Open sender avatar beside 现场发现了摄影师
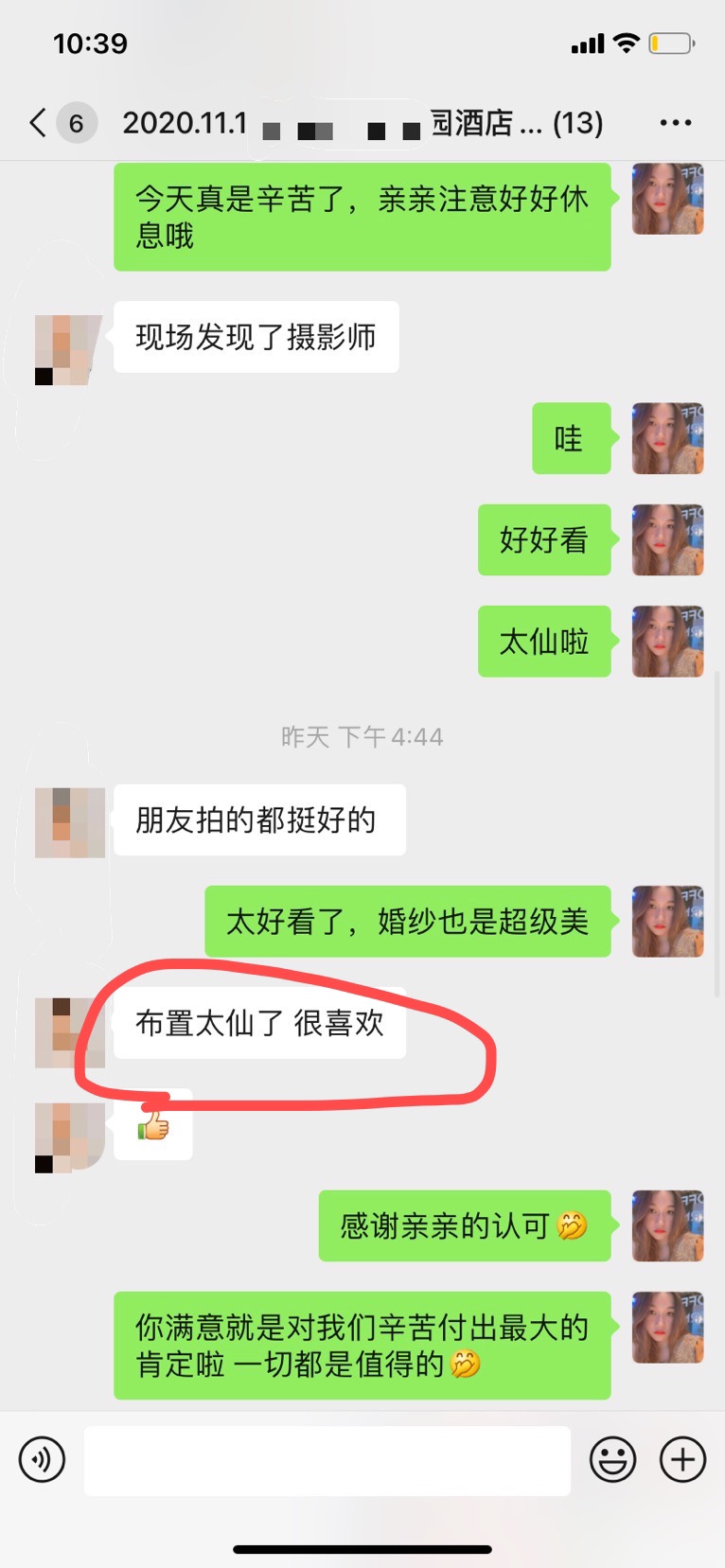This screenshot has width=725, height=1568. click(69, 349)
